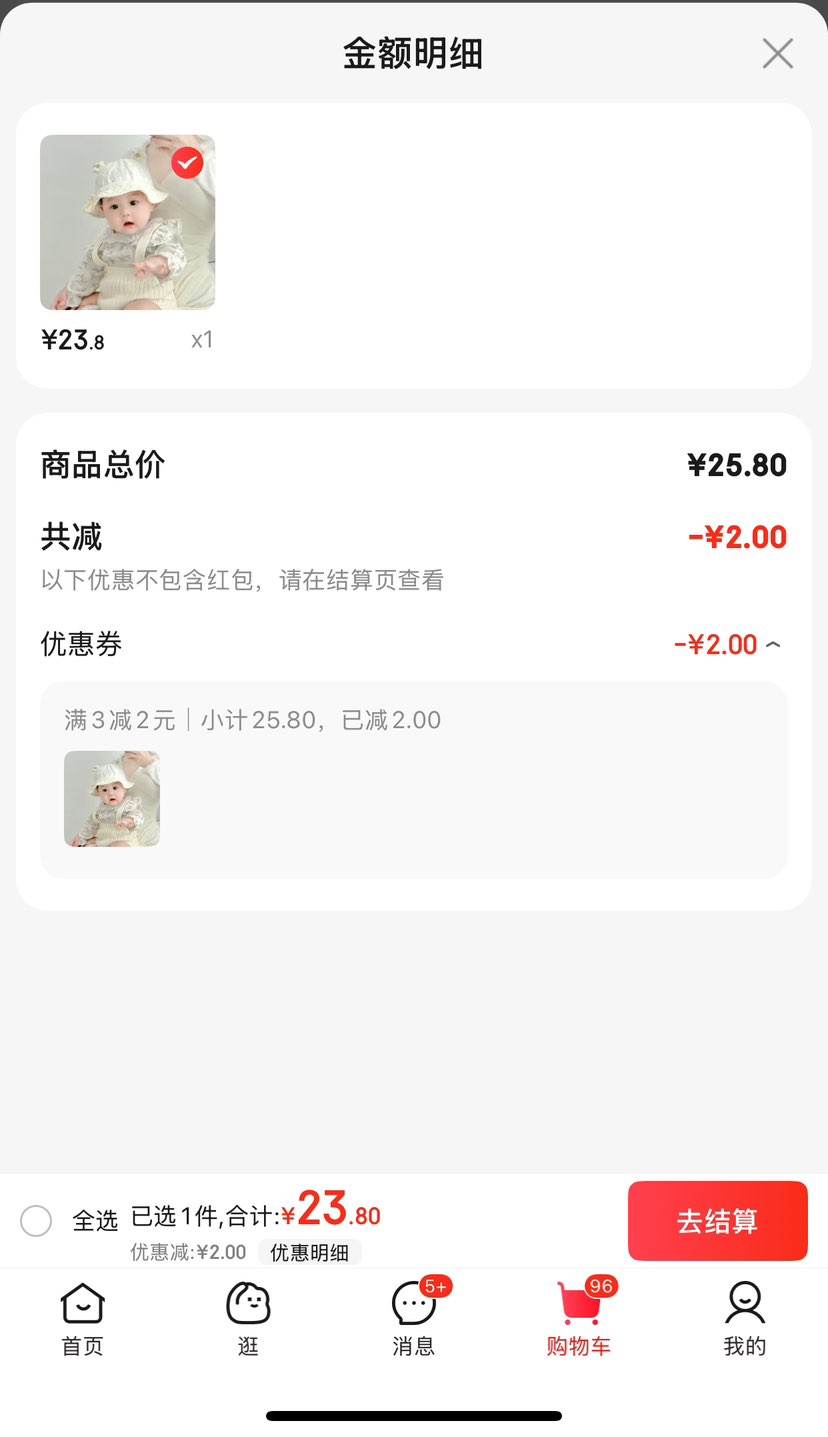Image resolution: width=828 pixels, height=1437 pixels.
Task: Close the 金额明细 panel
Action: [777, 54]
